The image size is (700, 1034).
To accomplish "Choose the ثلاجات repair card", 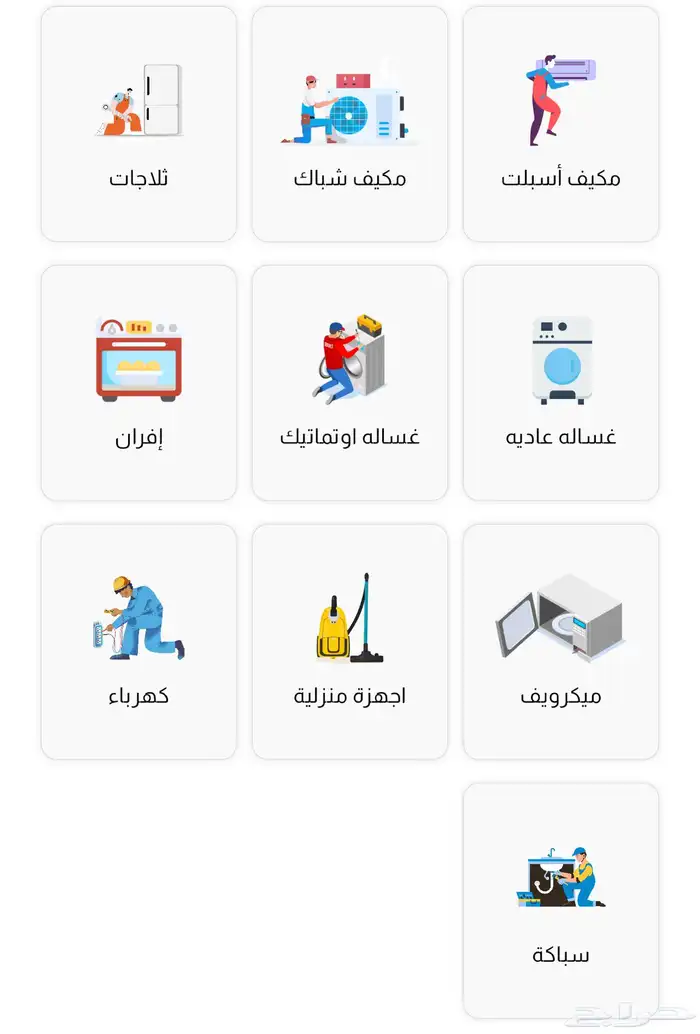I will [x=139, y=124].
